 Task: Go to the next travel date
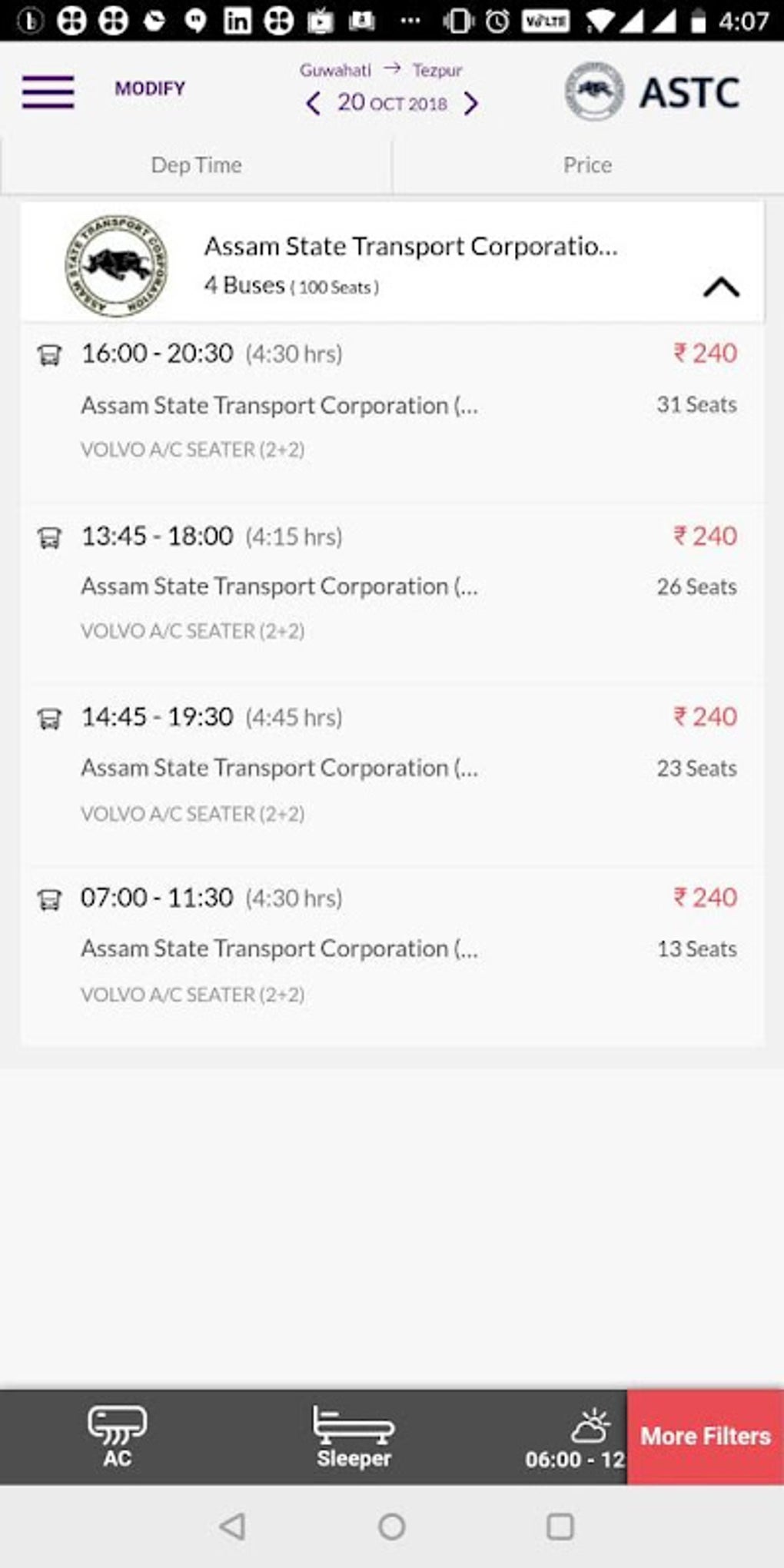point(471,103)
